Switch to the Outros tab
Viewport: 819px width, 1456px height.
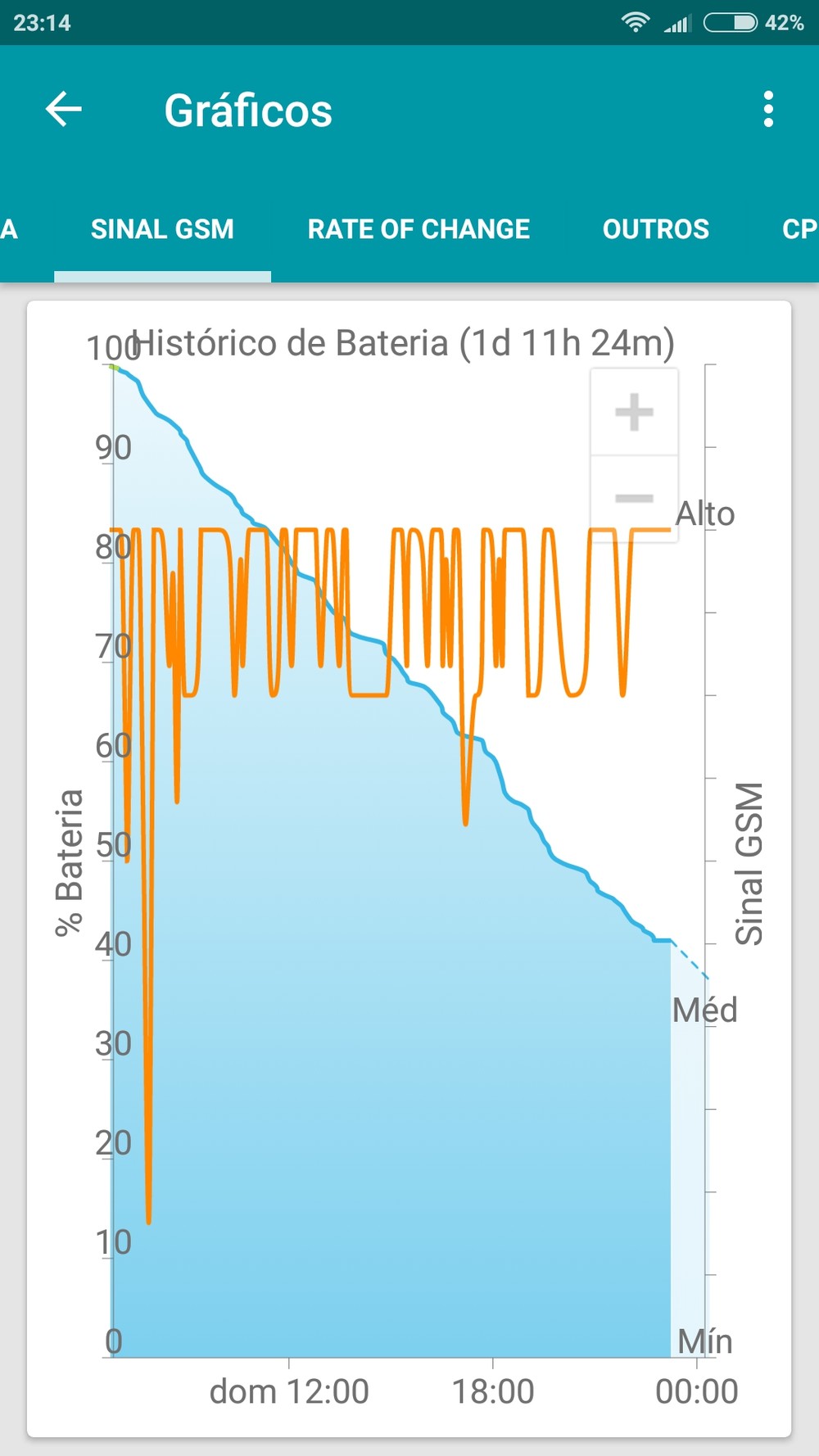coord(656,229)
